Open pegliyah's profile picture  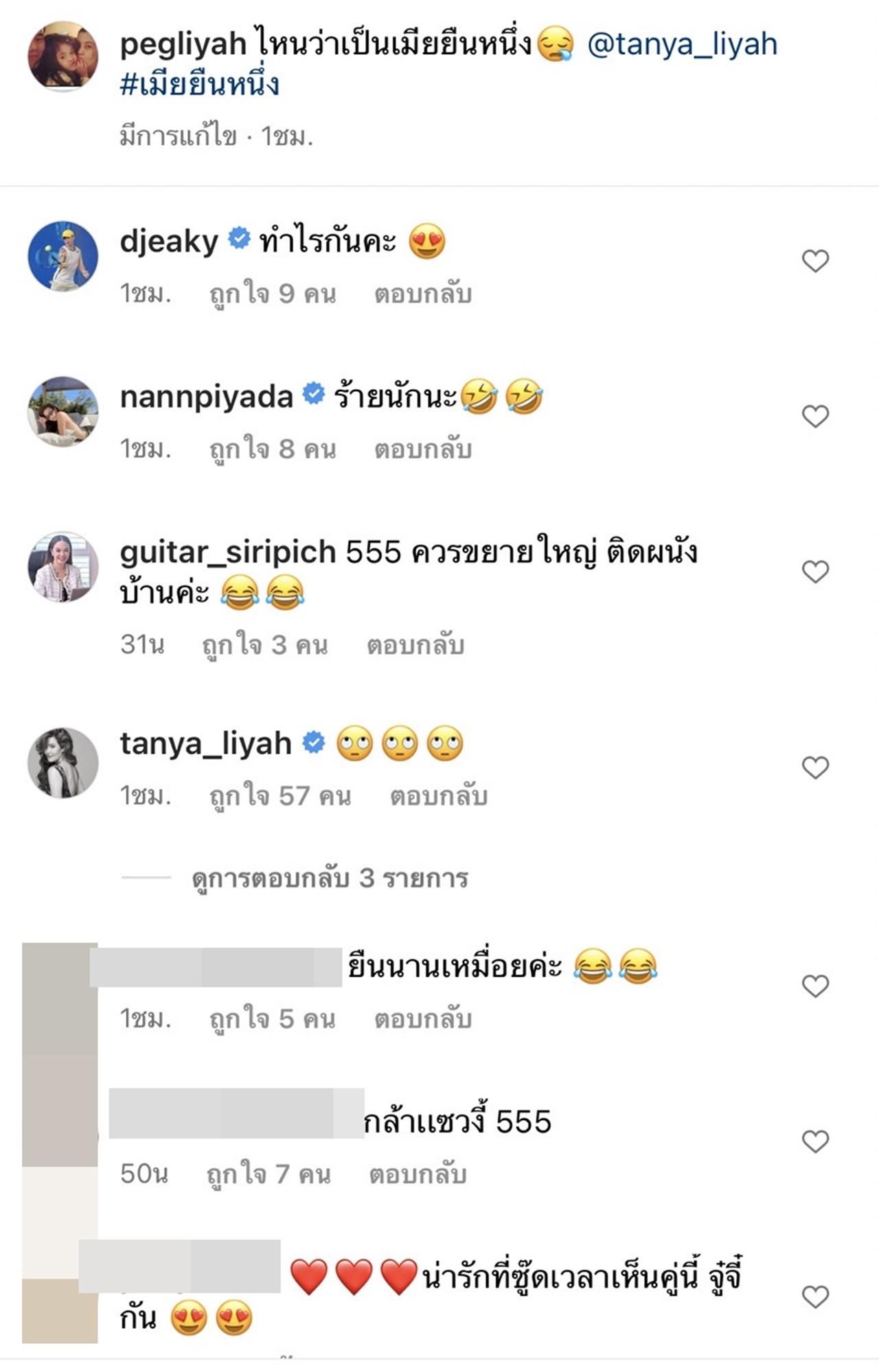pos(62,56)
